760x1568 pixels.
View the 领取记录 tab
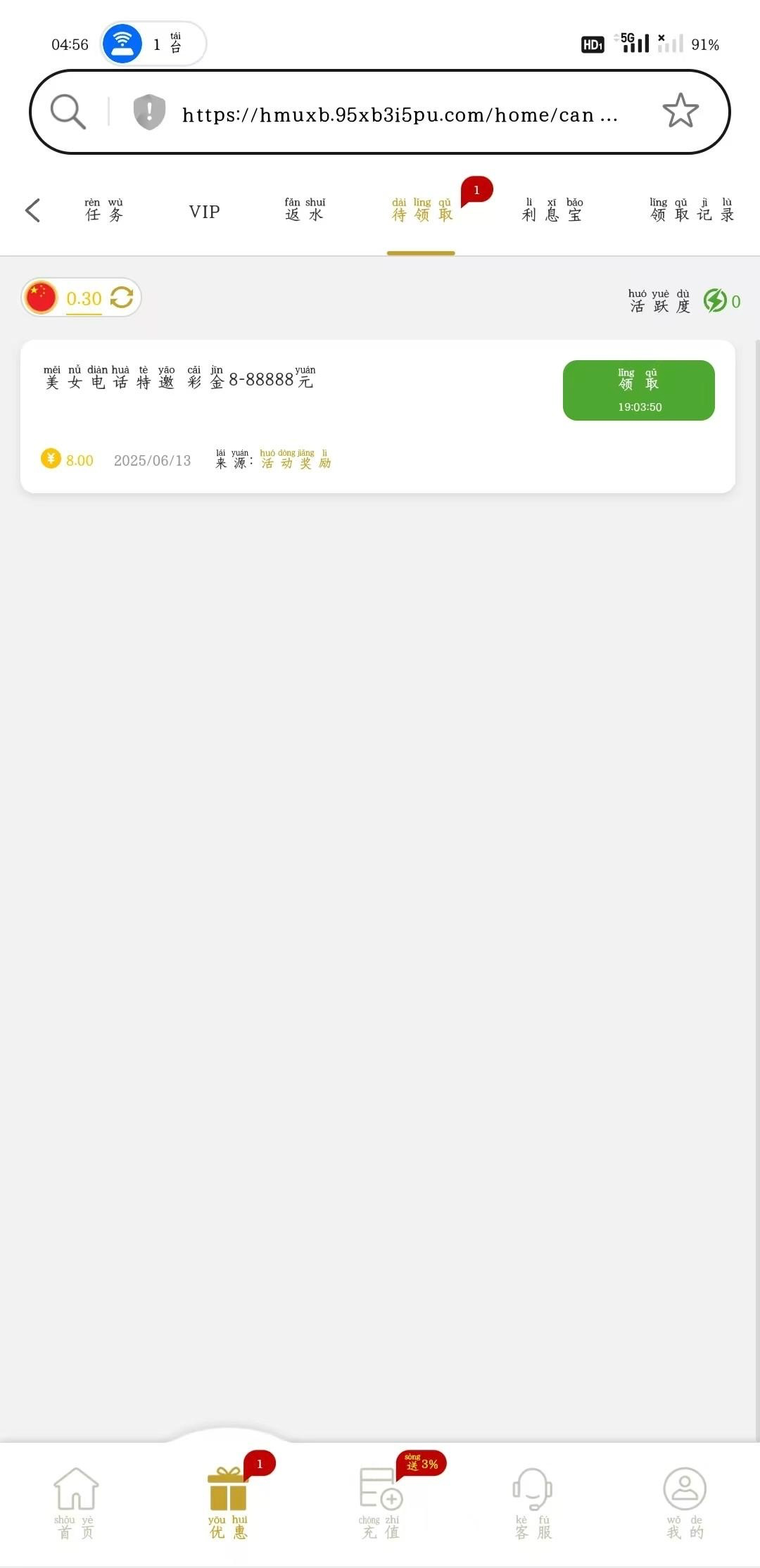coord(692,211)
